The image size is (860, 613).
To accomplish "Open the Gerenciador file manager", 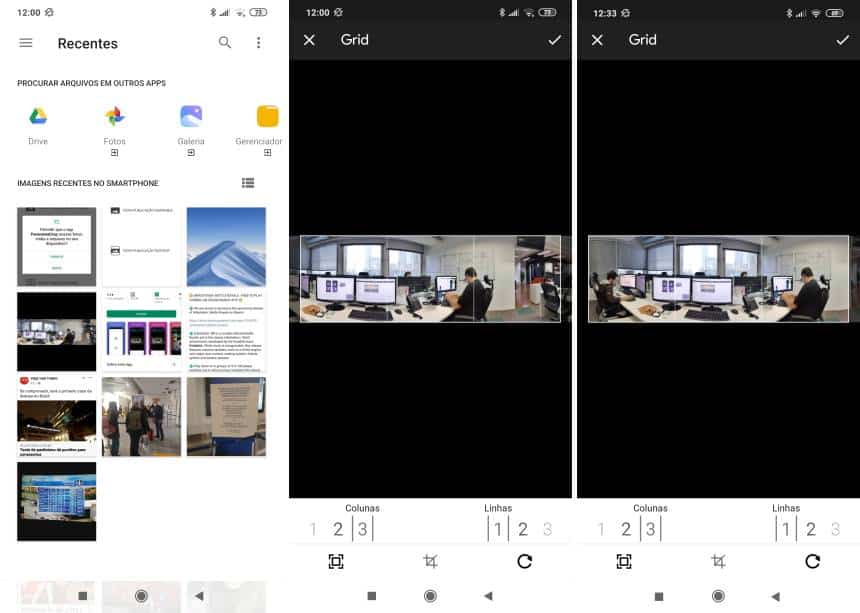I will tap(267, 124).
